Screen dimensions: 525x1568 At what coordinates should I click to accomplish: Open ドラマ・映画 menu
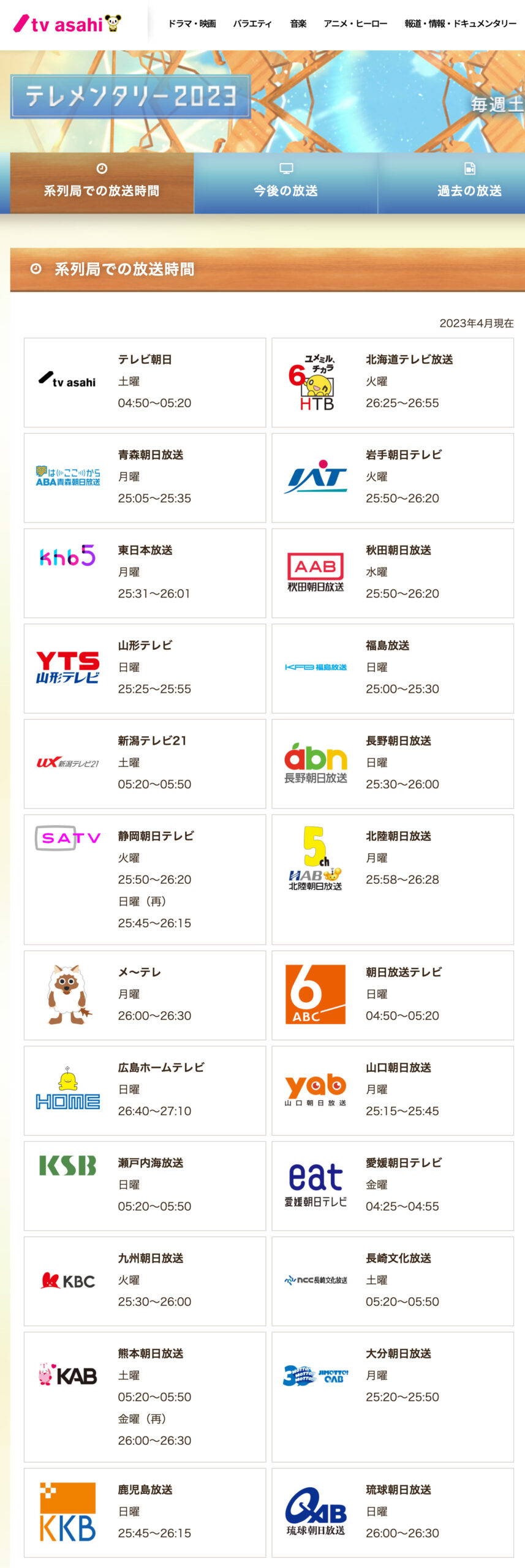point(192,24)
